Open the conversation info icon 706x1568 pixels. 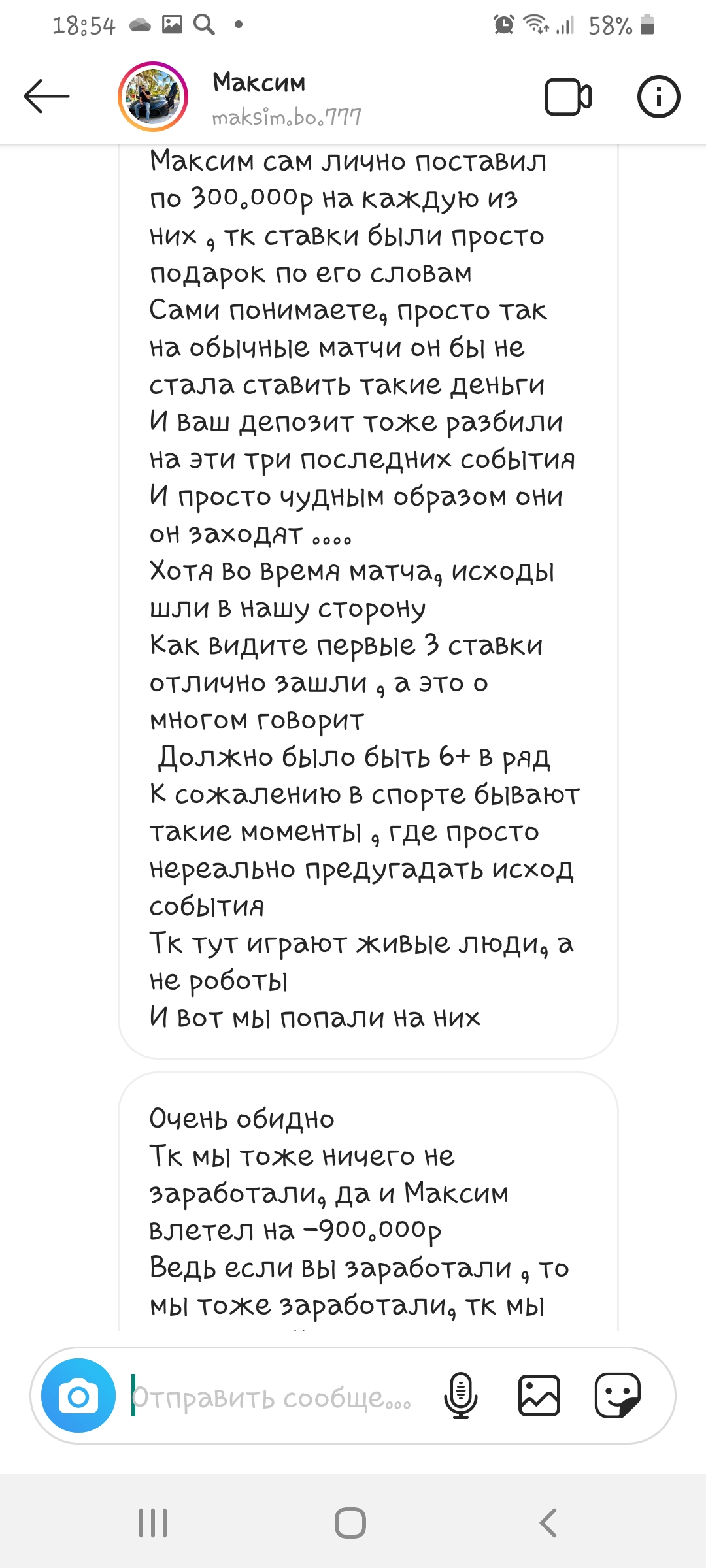[658, 97]
